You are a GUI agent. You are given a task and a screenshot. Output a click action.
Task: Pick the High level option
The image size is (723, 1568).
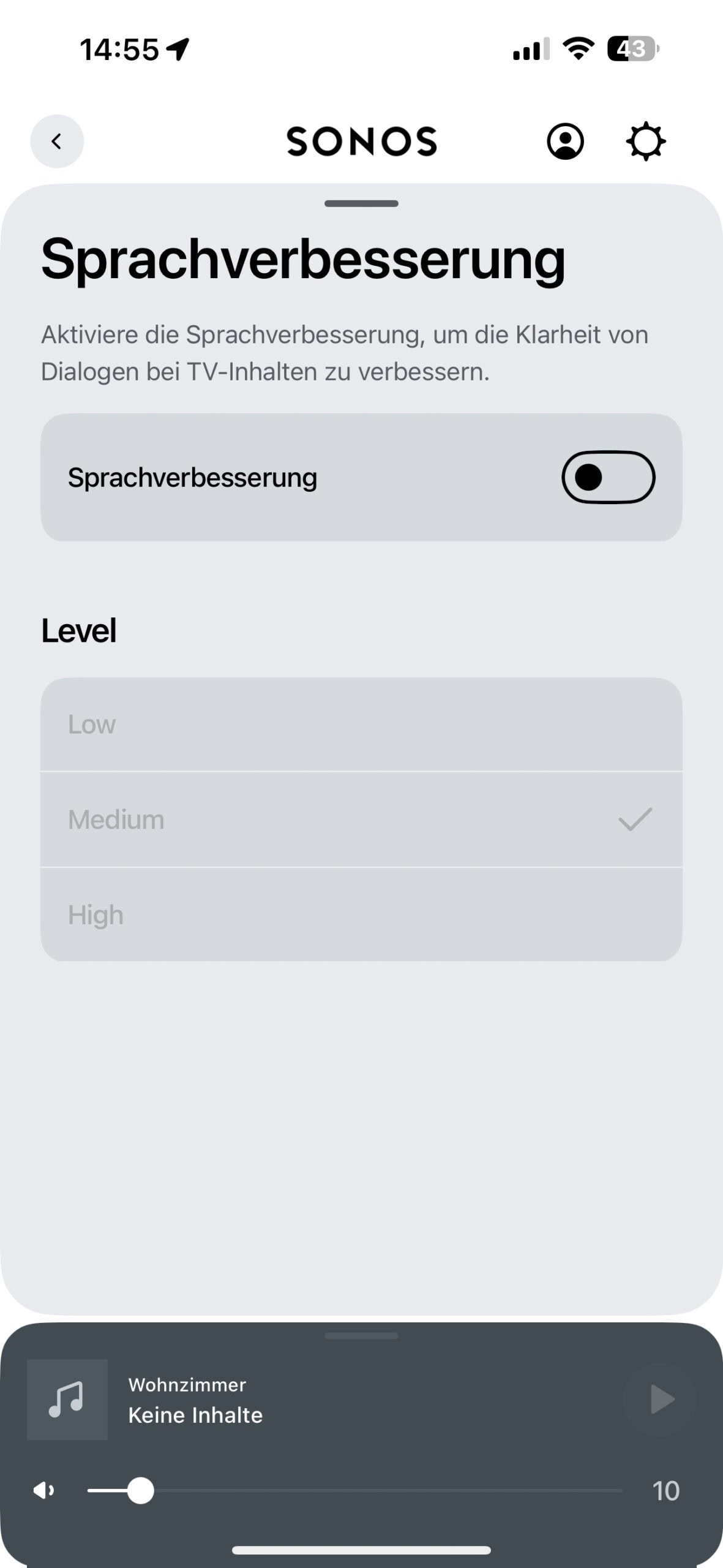[361, 914]
